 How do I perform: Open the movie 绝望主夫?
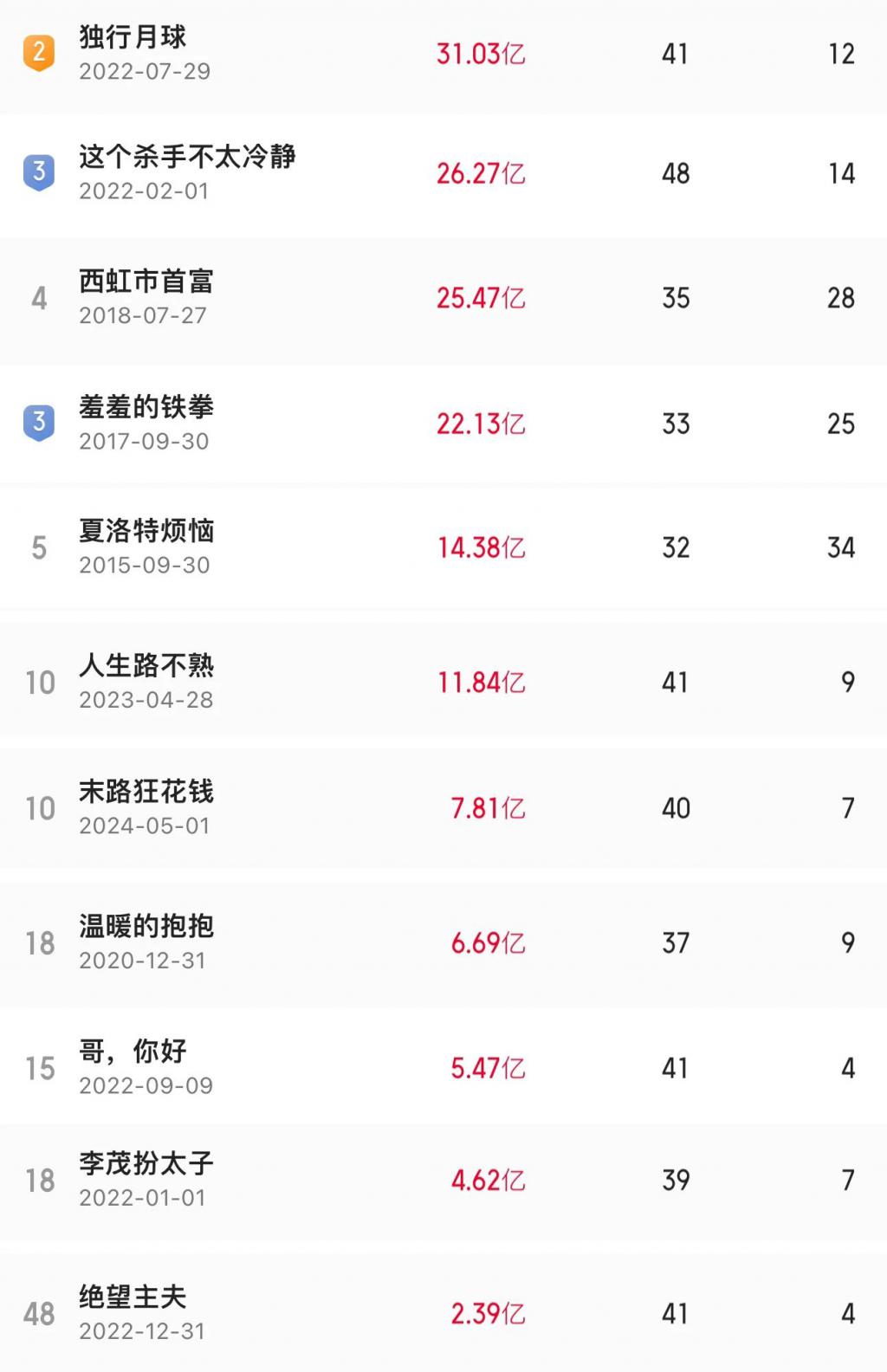pos(133,1298)
